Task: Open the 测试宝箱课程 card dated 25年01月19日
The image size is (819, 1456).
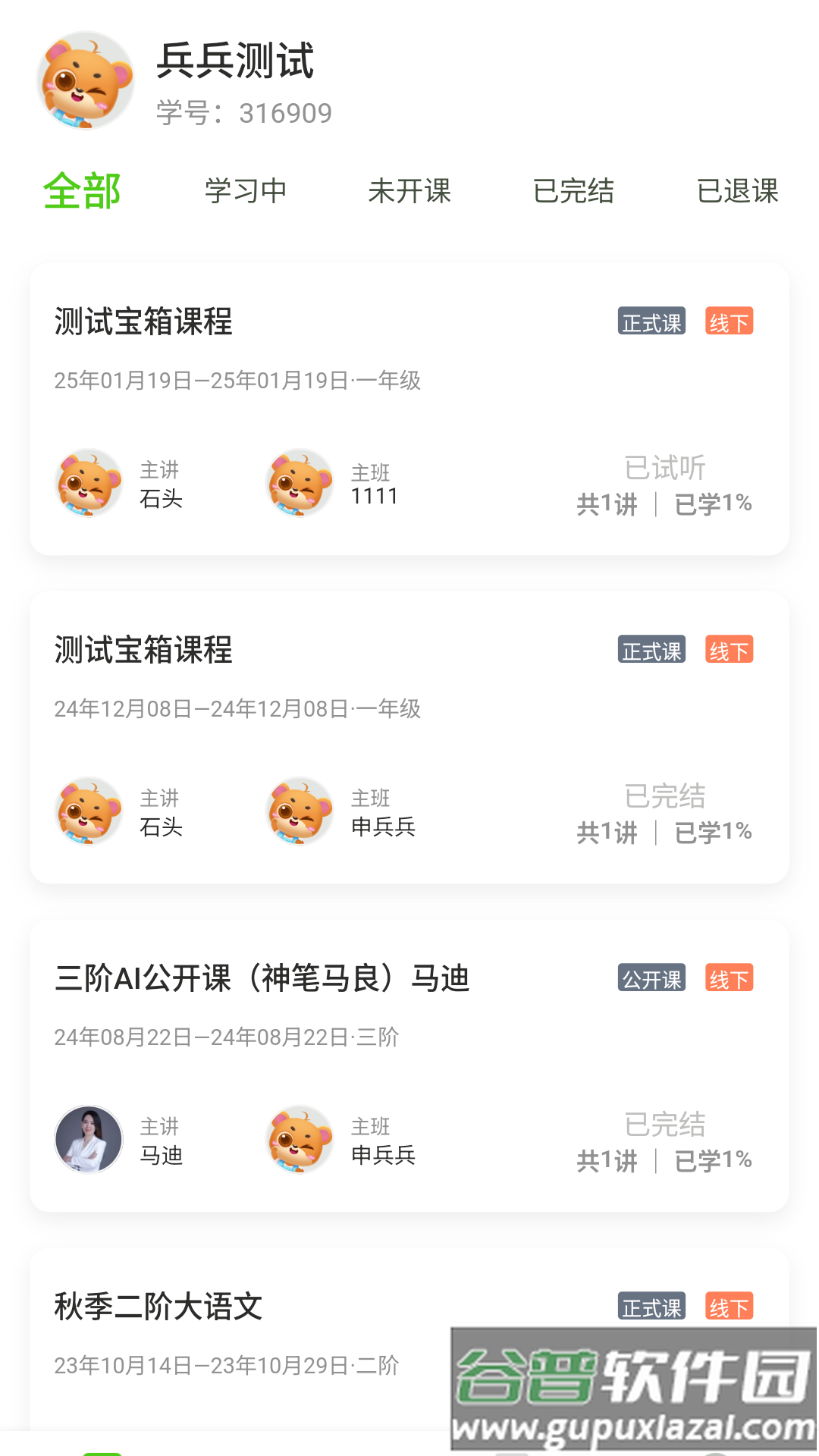Action: 409,409
